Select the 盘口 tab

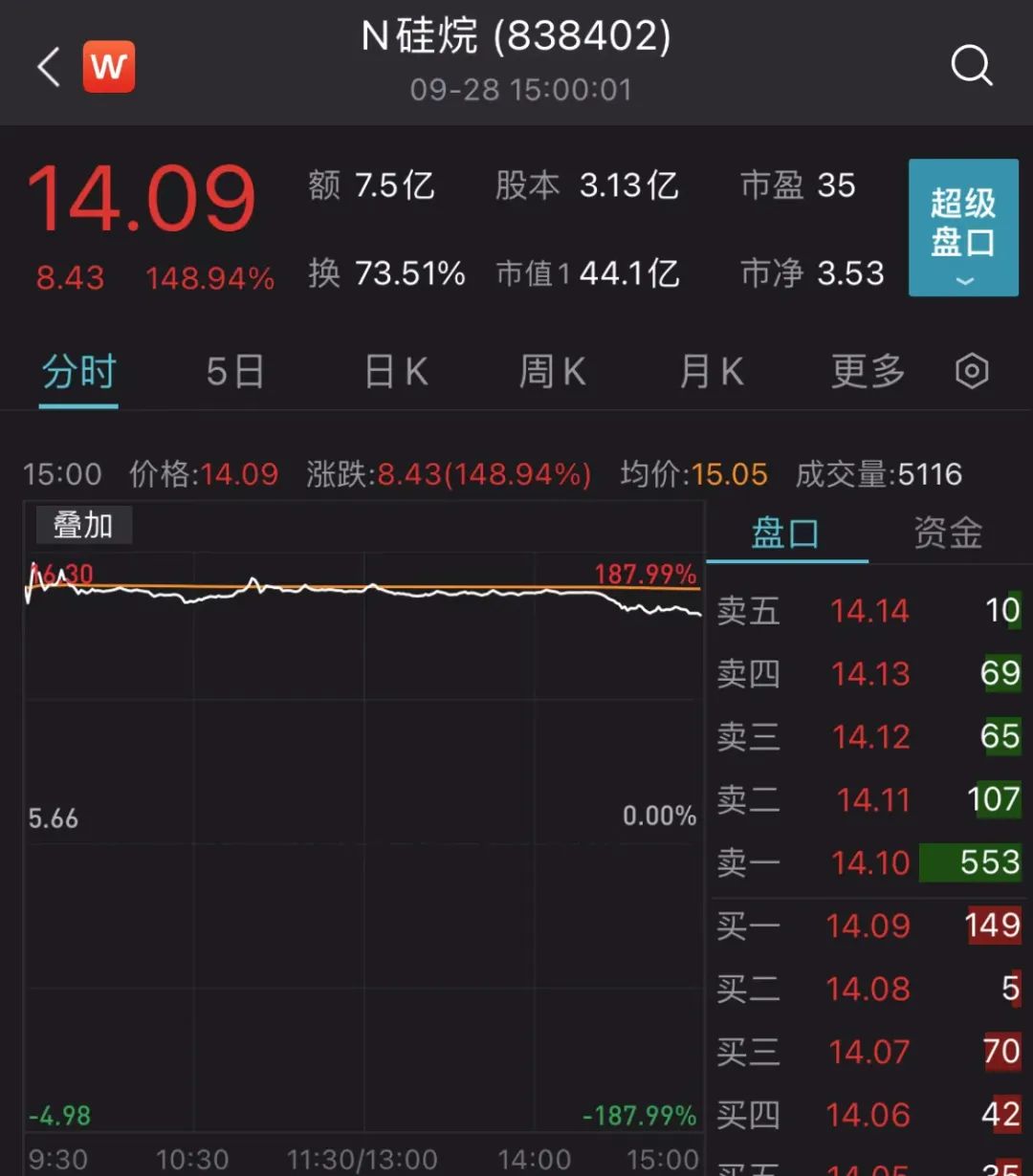pyautogui.click(x=785, y=534)
